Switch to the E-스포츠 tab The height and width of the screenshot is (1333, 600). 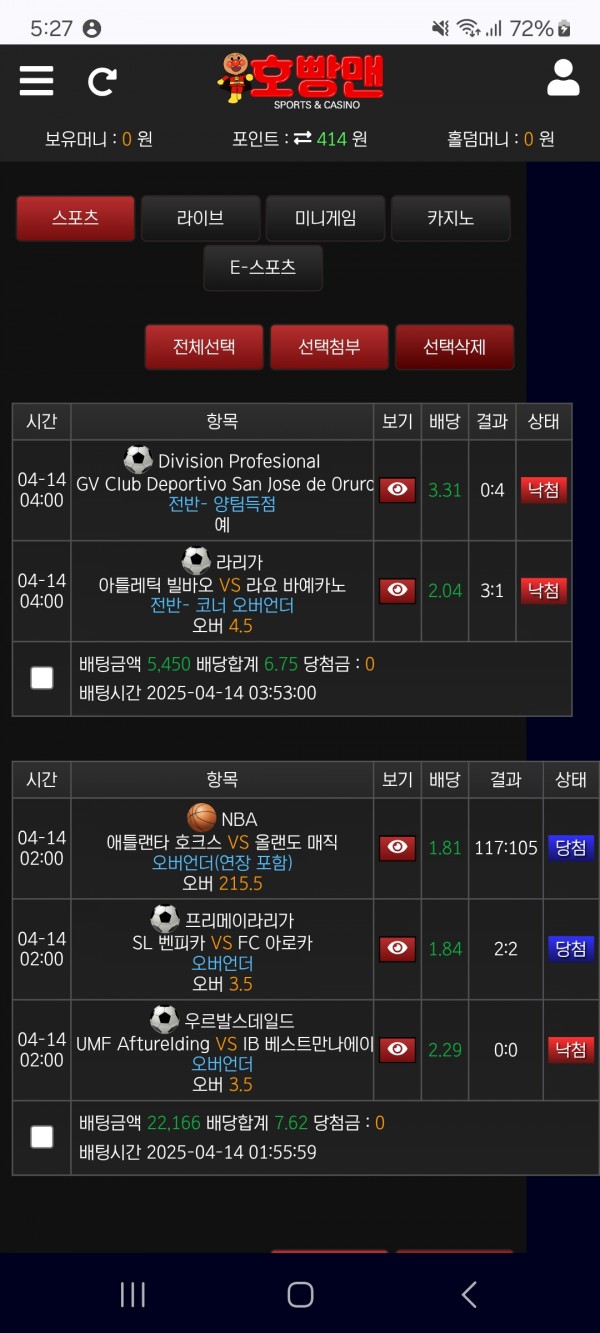[263, 267]
